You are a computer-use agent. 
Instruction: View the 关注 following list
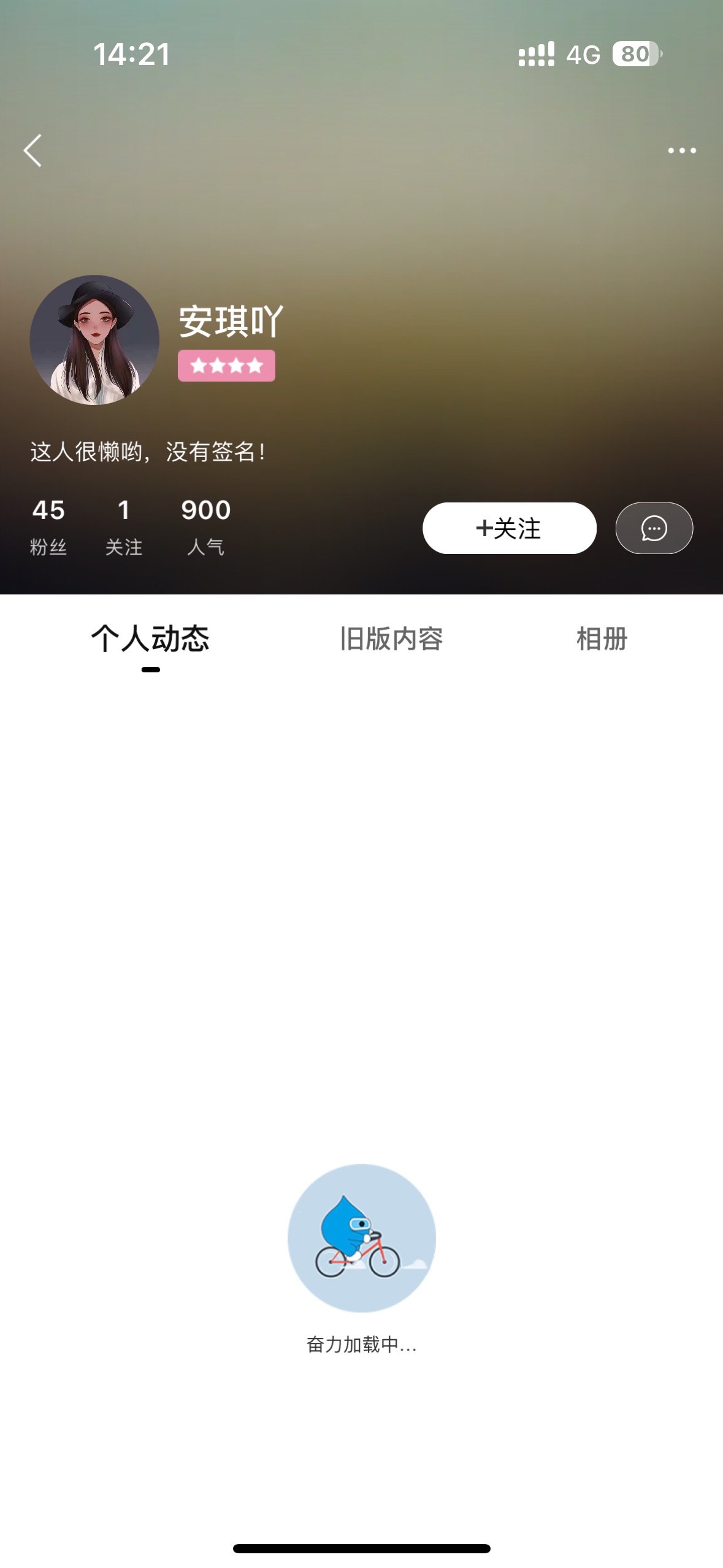point(124,527)
